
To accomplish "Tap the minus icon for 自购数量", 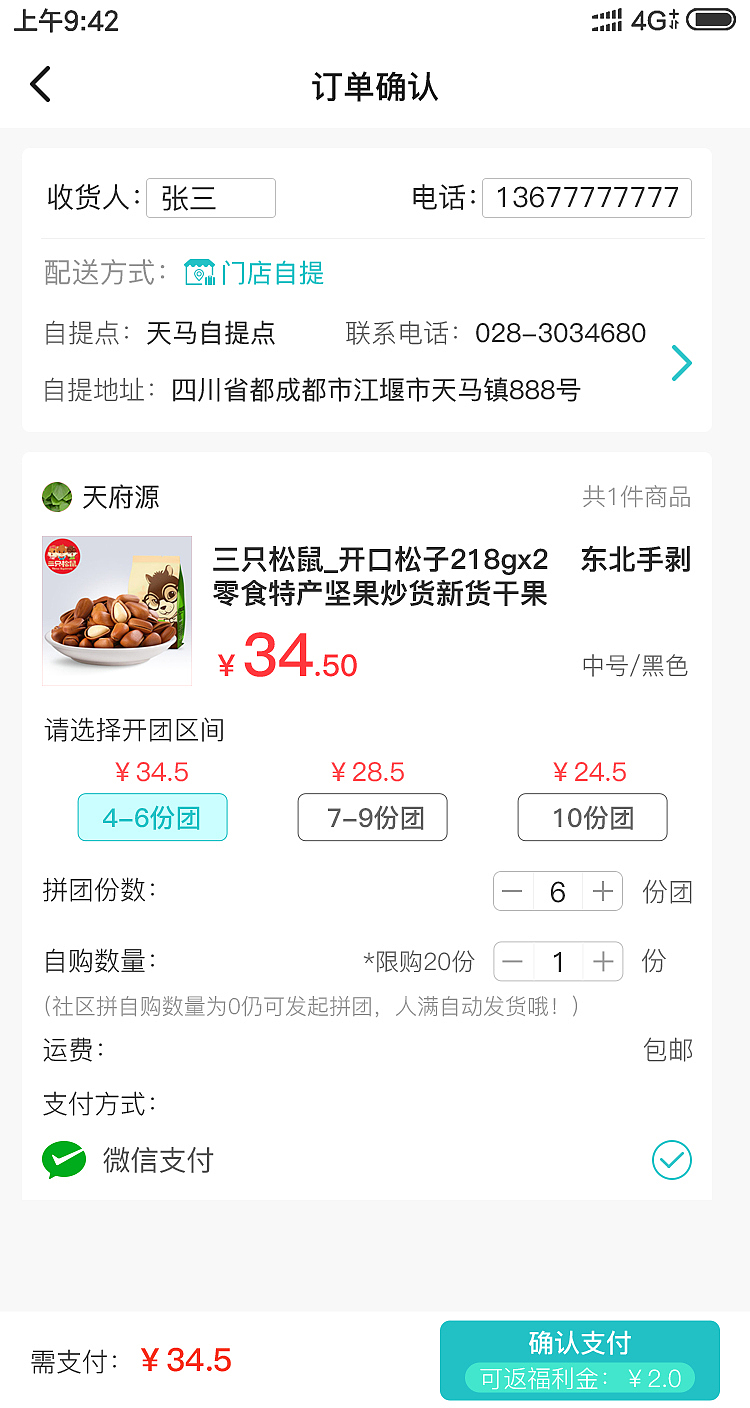I will point(513,961).
